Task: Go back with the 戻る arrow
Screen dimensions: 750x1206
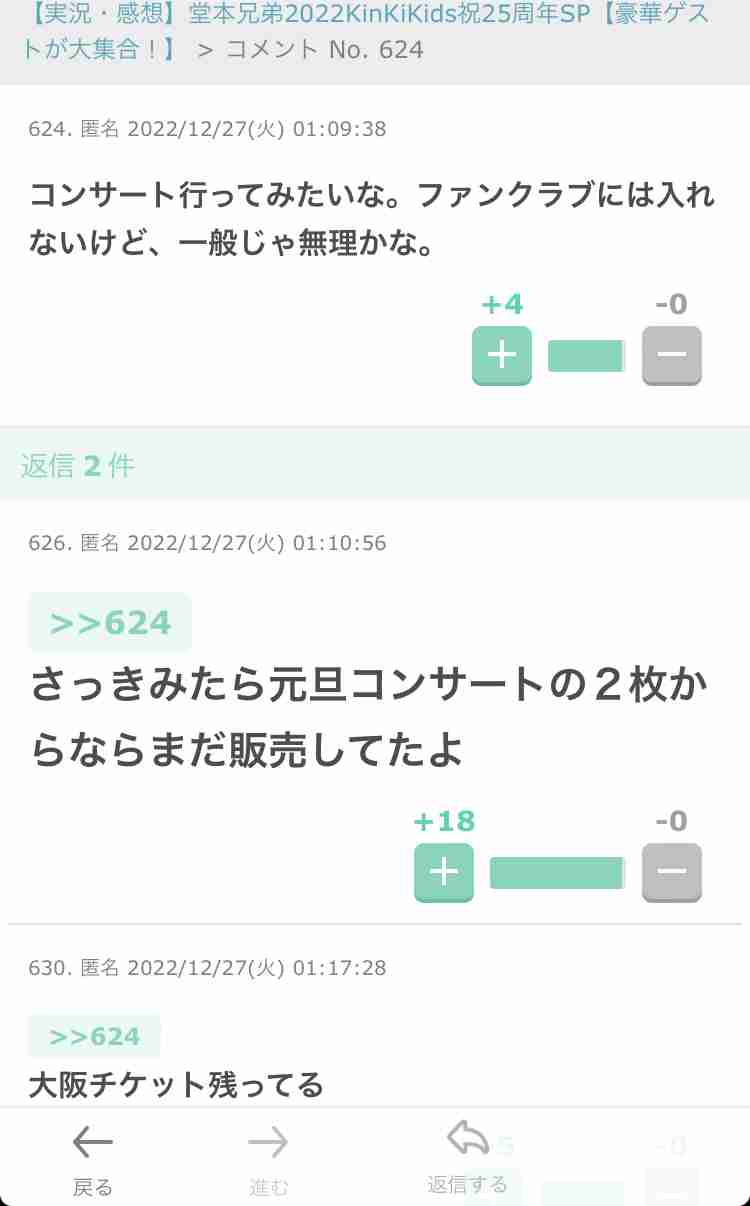Action: tap(93, 1158)
